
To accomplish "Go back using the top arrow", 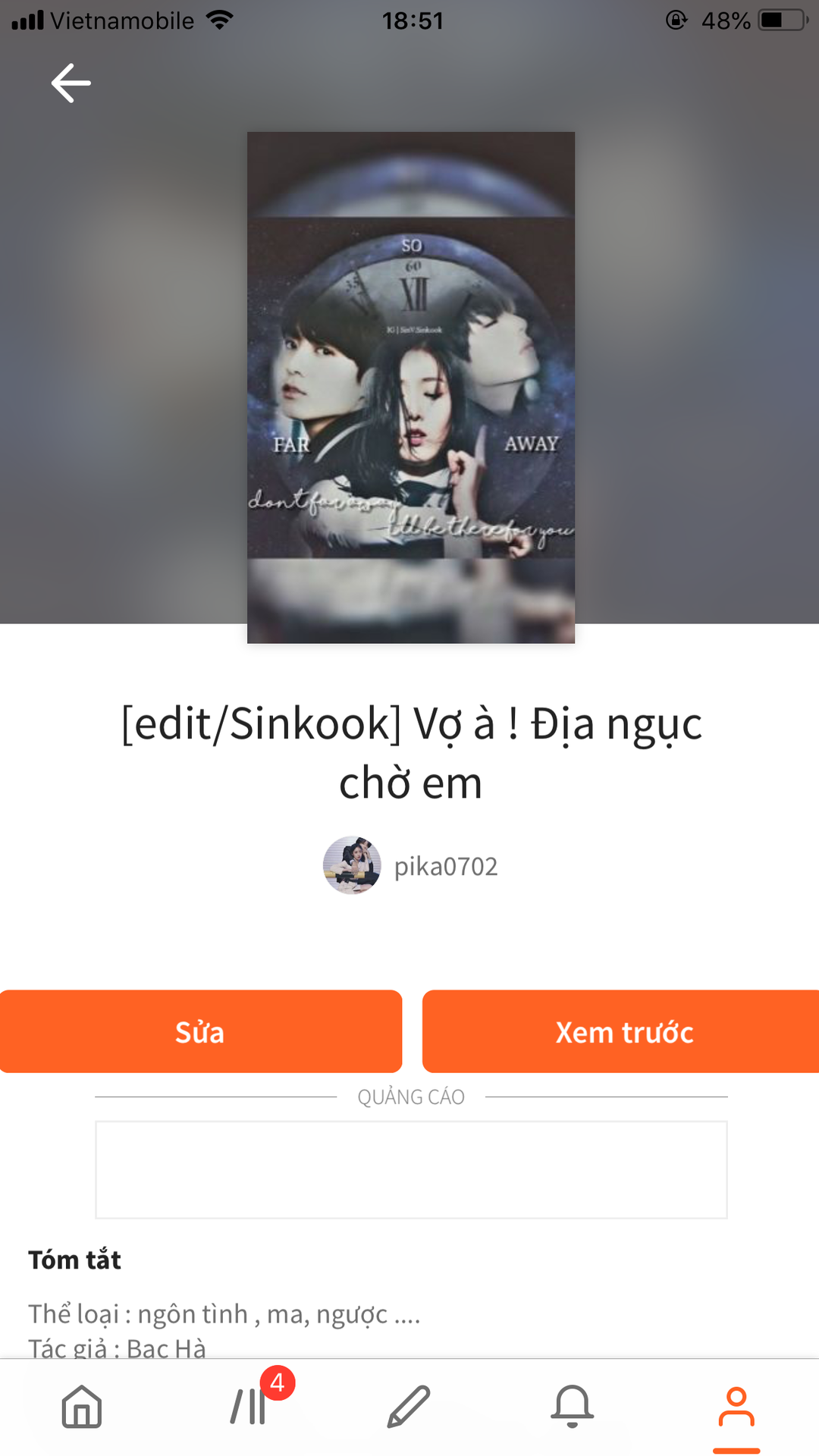I will pos(71,83).
